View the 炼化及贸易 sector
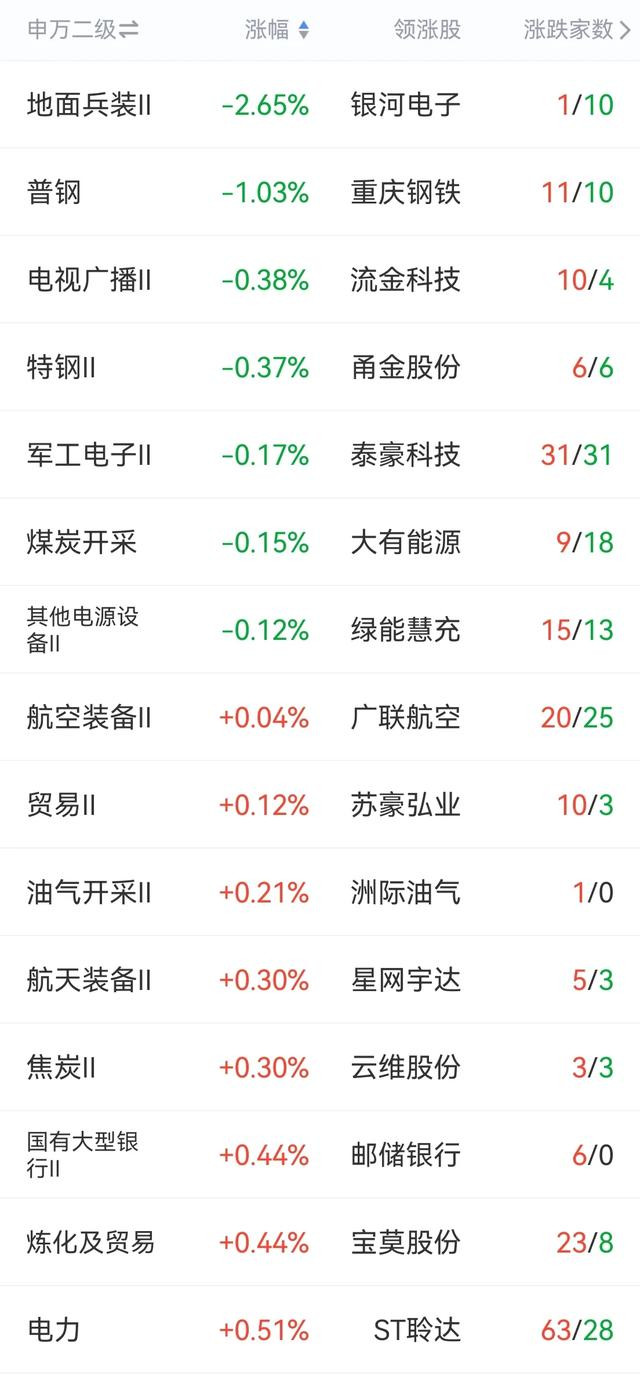 [320, 1242]
